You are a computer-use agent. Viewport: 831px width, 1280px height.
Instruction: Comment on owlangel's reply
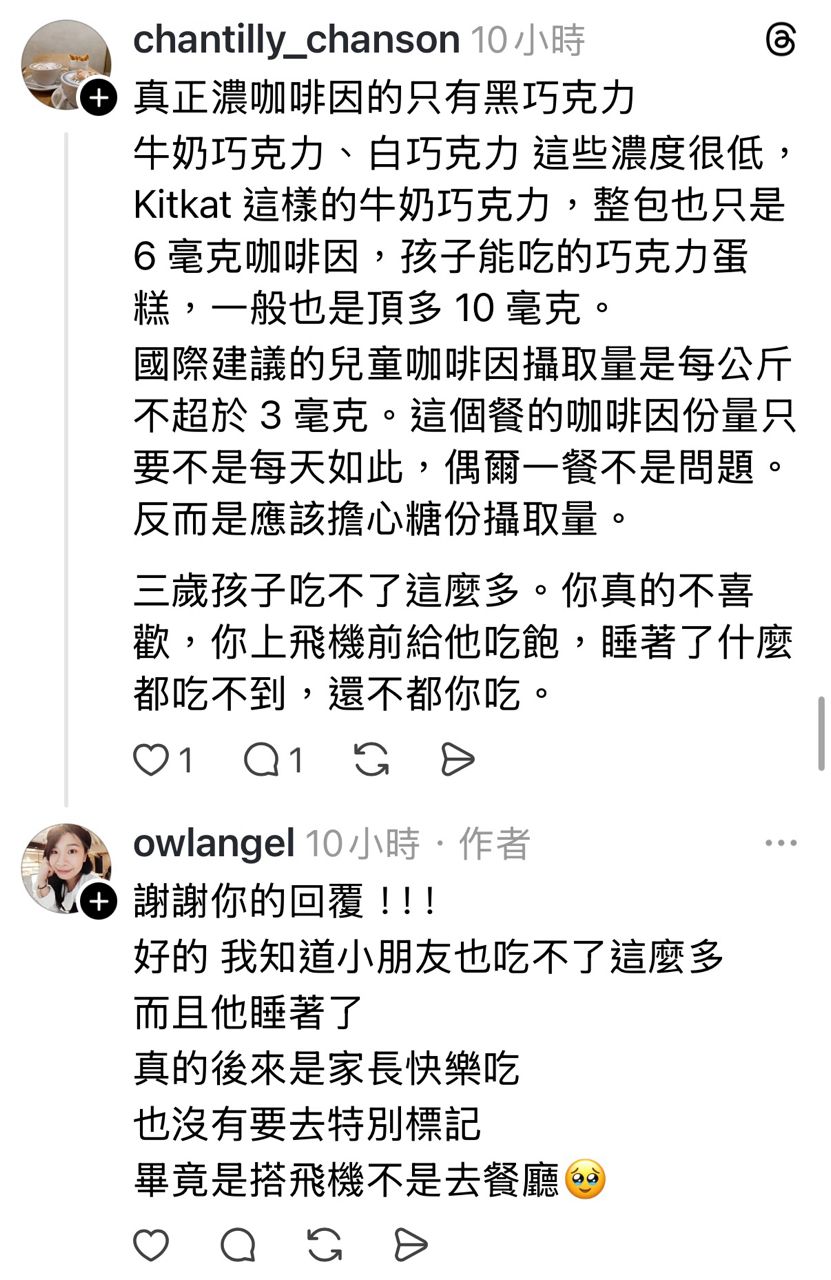238,1245
